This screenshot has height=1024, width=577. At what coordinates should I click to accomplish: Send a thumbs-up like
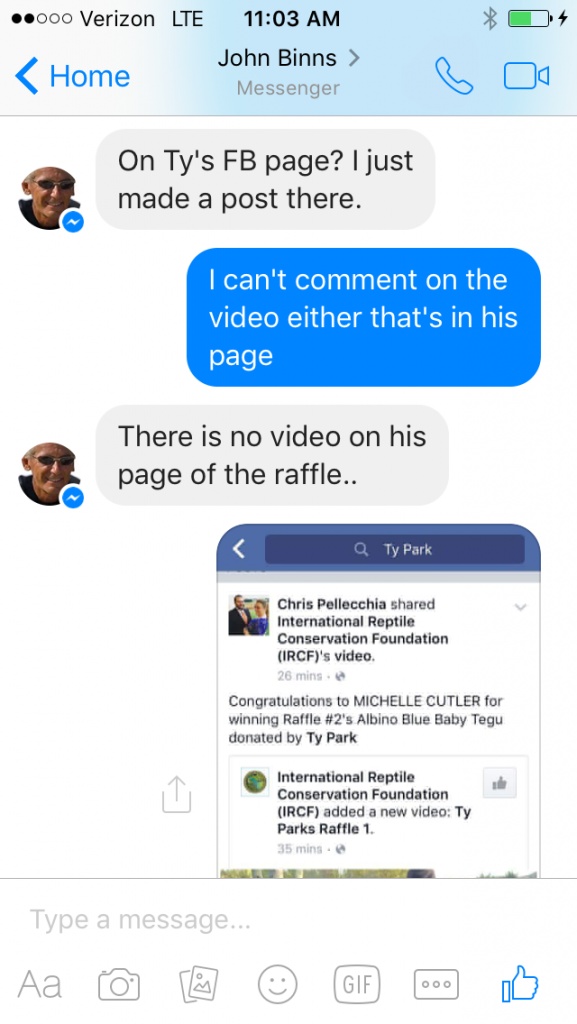click(x=520, y=983)
